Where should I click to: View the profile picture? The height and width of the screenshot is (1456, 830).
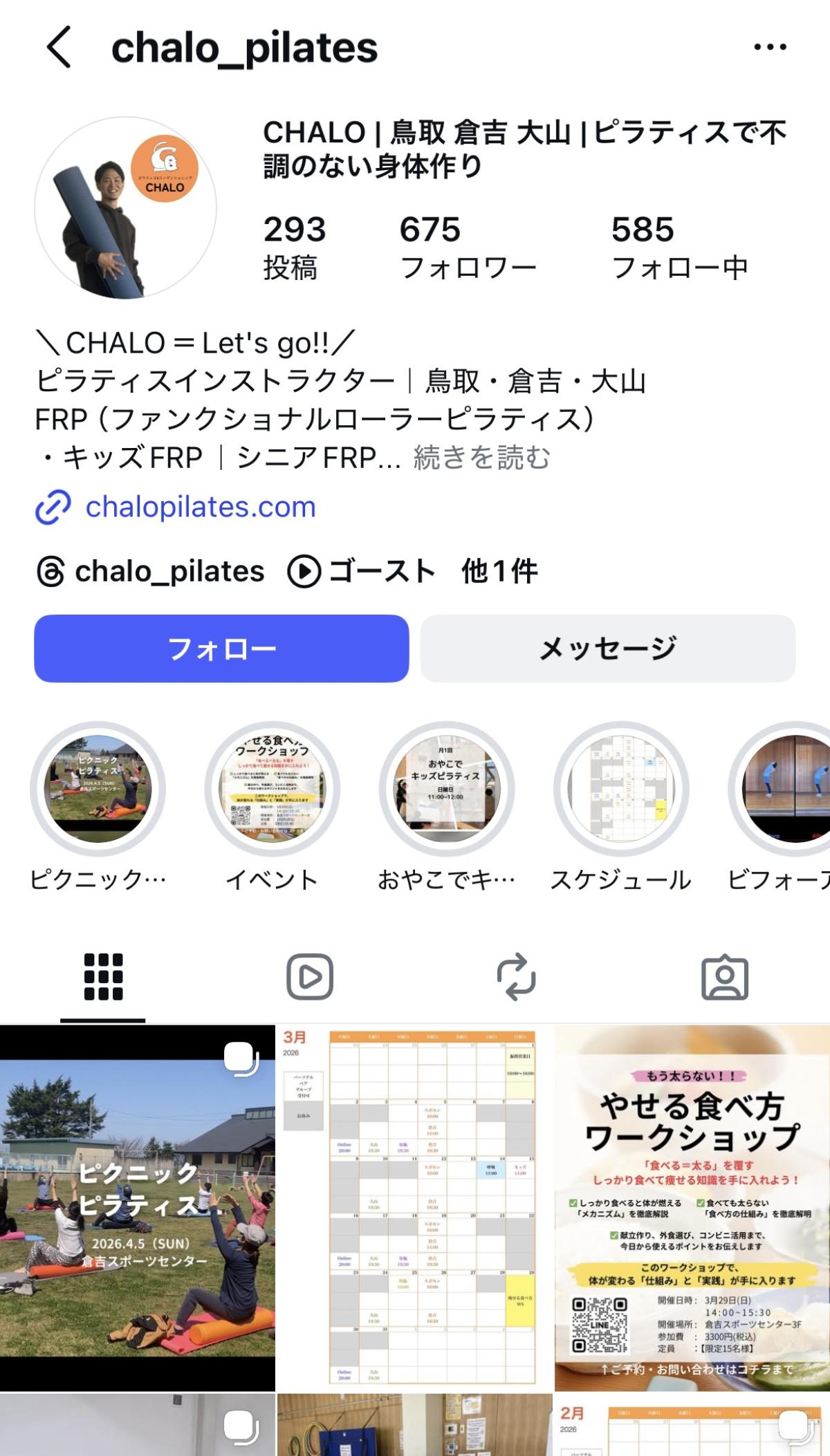125,207
